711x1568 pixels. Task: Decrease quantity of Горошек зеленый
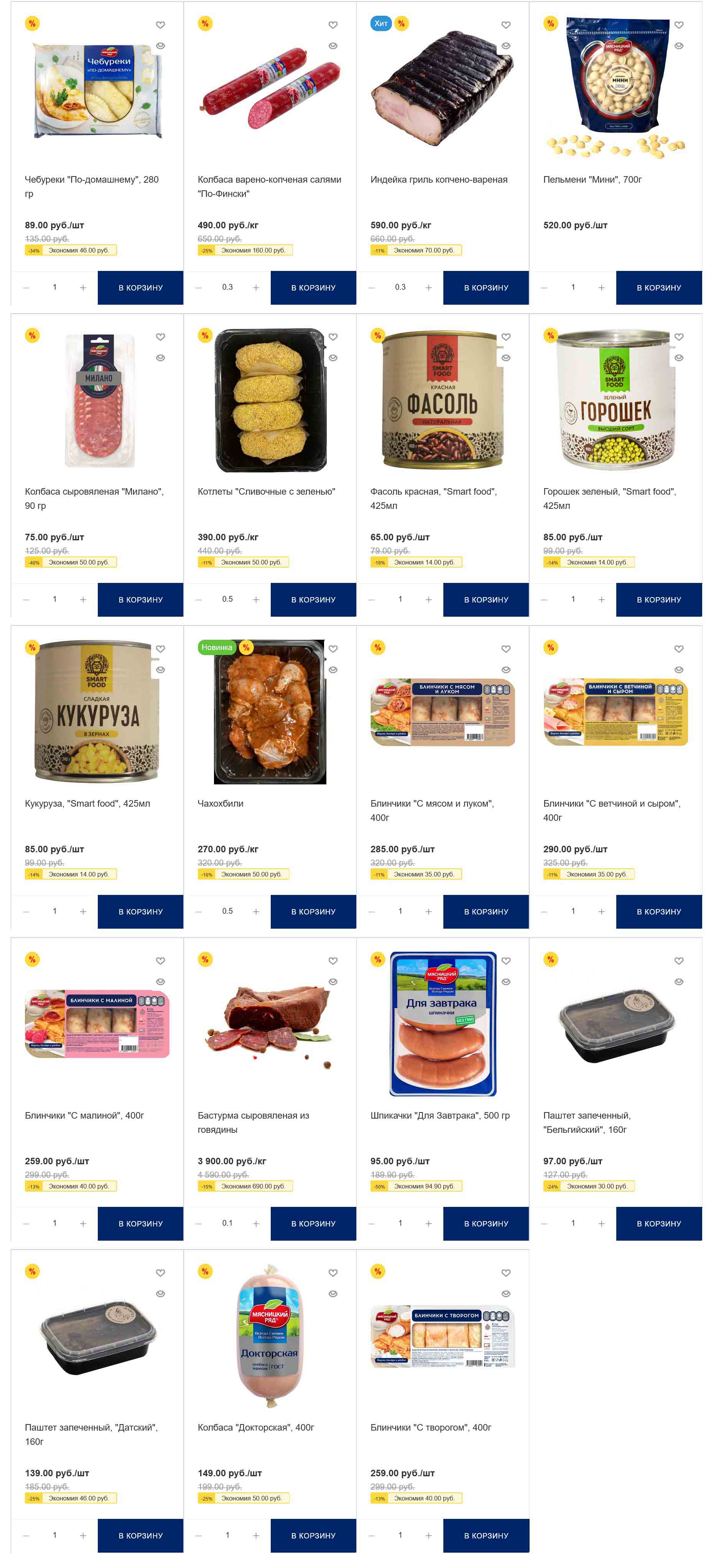(x=544, y=599)
